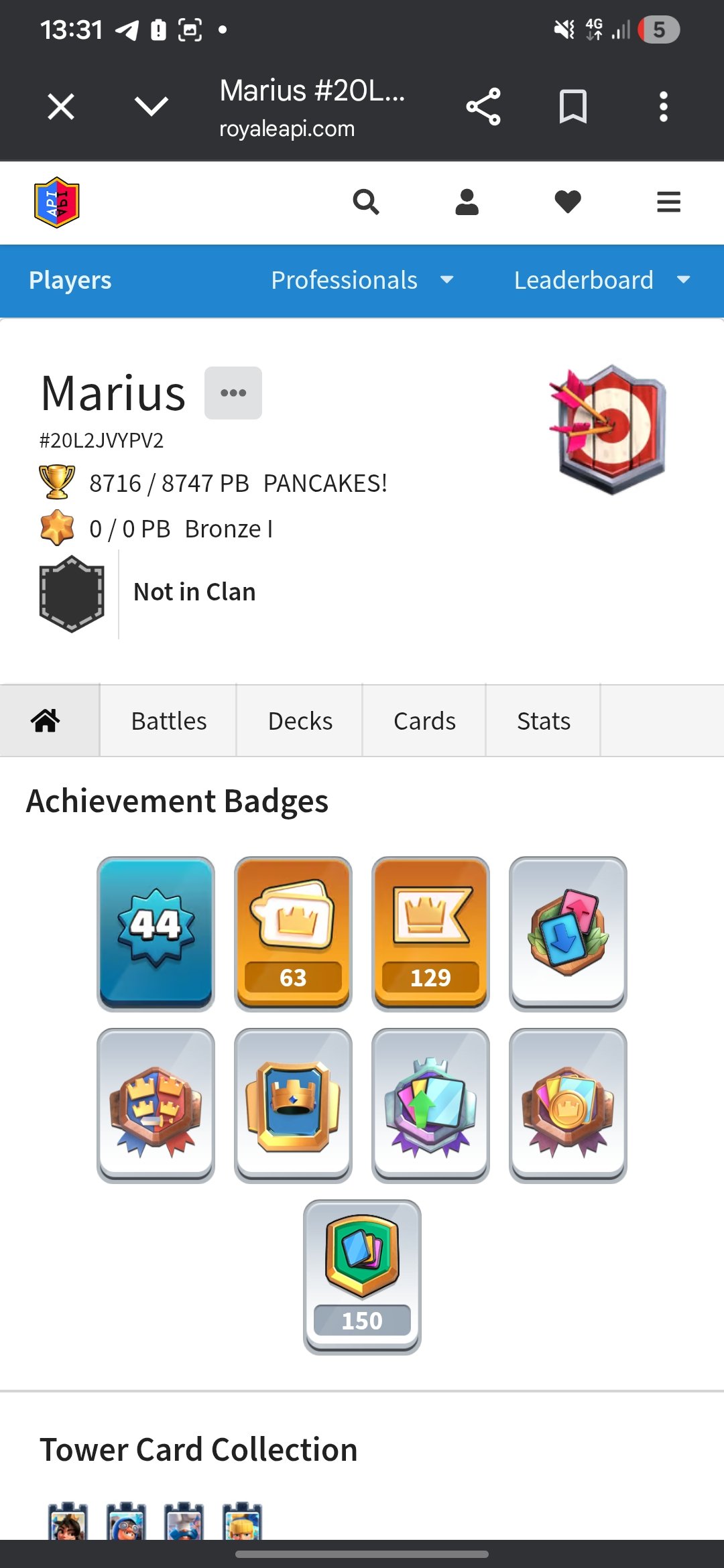Go to the Players section
This screenshot has height=1568, width=724.
click(70, 280)
